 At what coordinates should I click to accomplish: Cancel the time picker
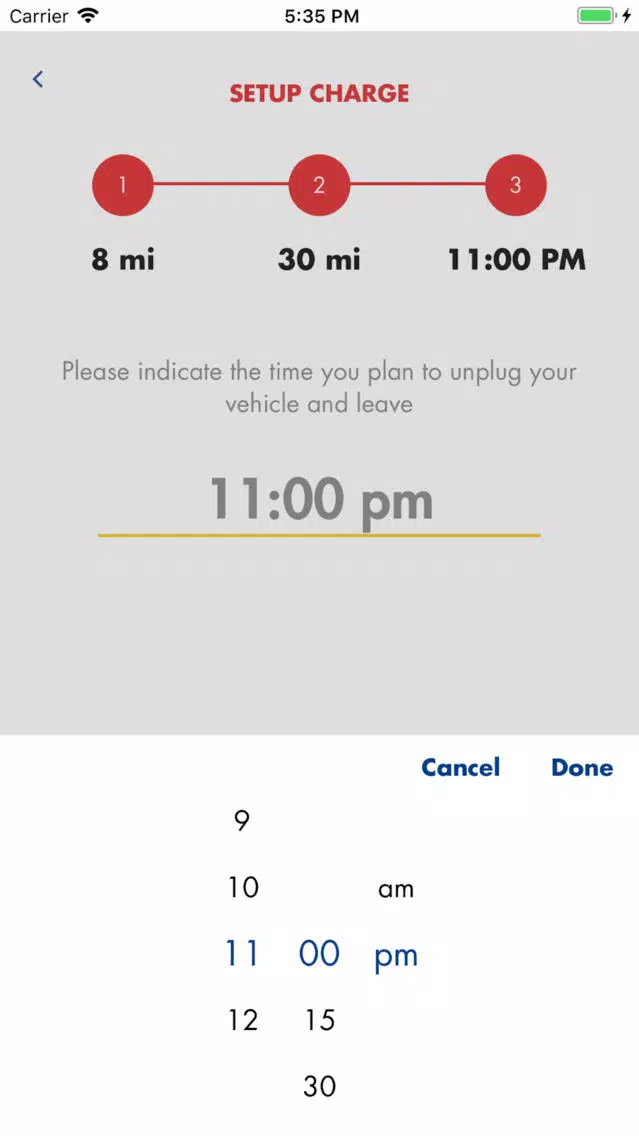461,767
